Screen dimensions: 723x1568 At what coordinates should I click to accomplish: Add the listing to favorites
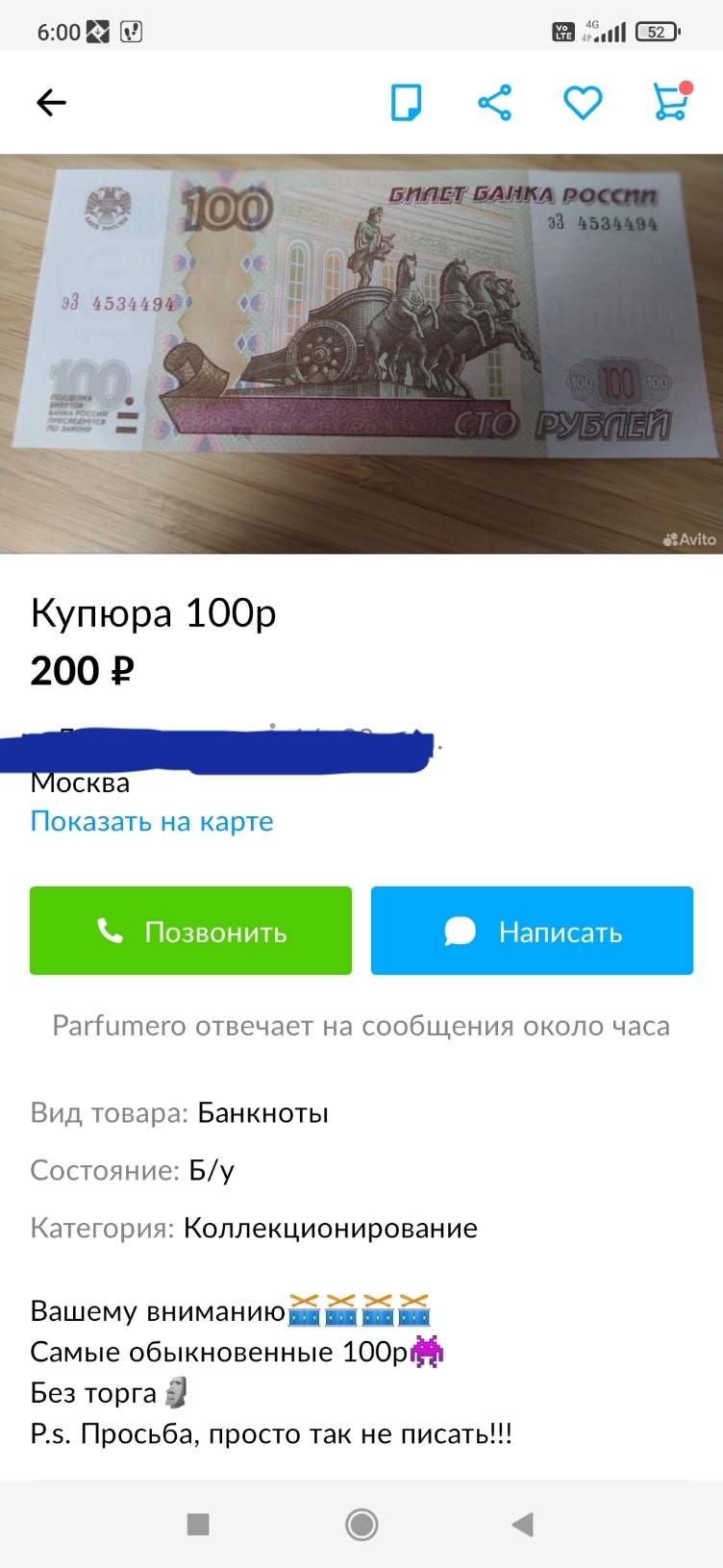[x=583, y=102]
